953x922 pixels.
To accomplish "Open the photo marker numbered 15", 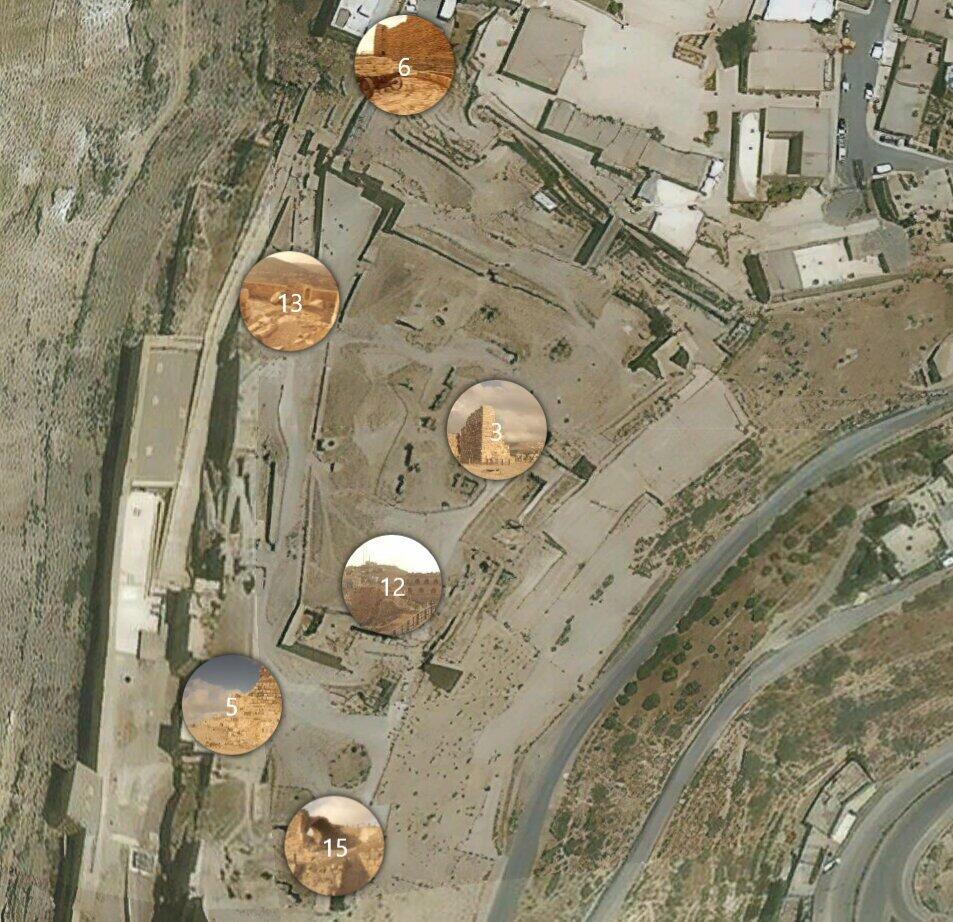I will click(335, 846).
